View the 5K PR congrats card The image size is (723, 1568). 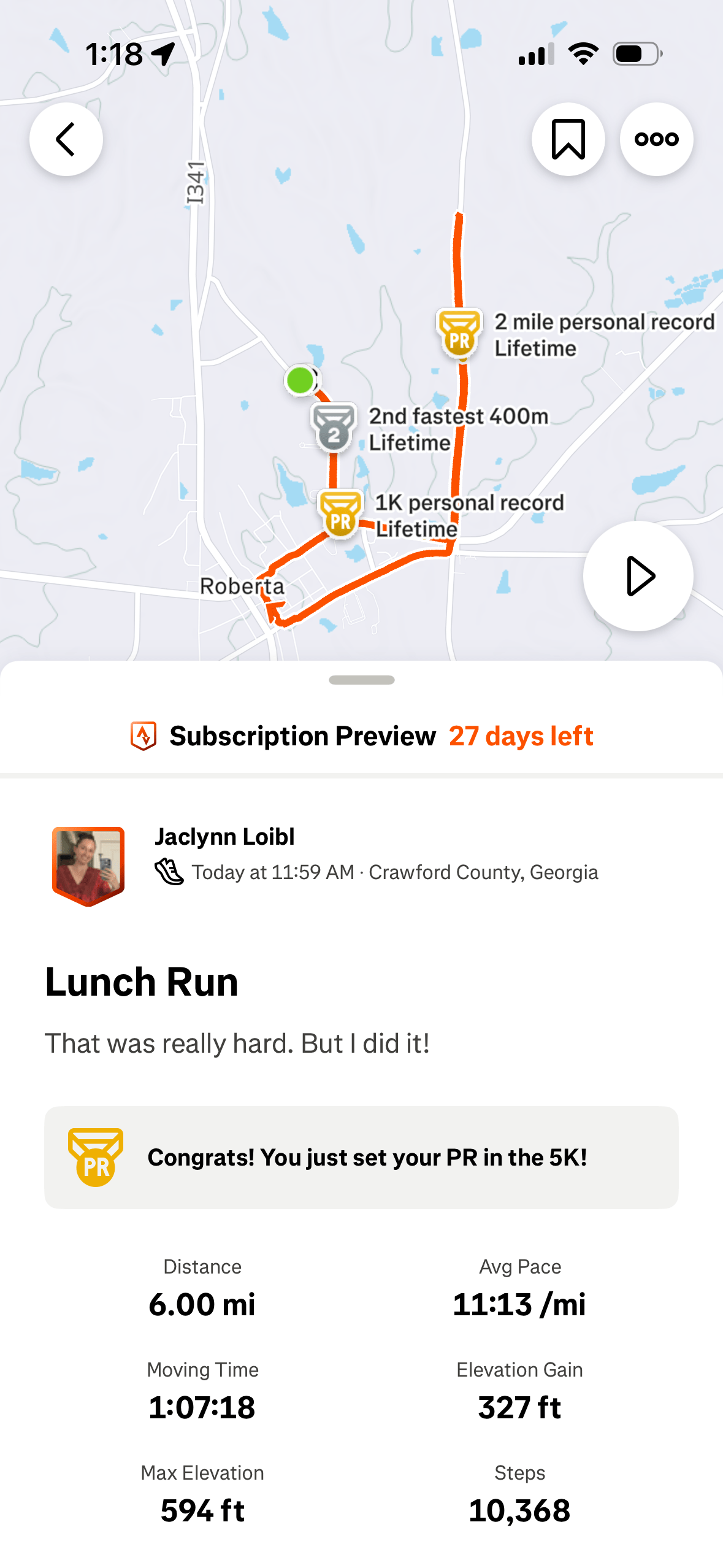pyautogui.click(x=361, y=1158)
